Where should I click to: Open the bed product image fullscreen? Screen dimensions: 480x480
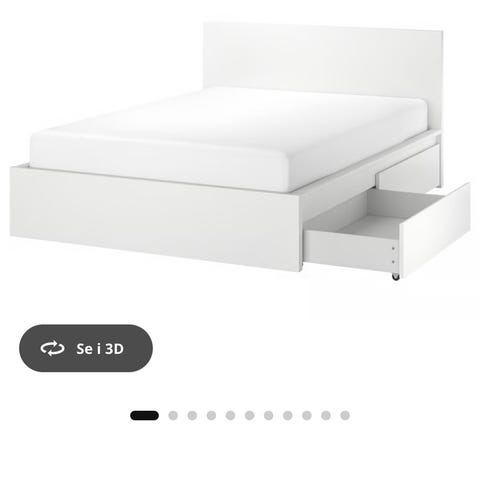pyautogui.click(x=240, y=151)
